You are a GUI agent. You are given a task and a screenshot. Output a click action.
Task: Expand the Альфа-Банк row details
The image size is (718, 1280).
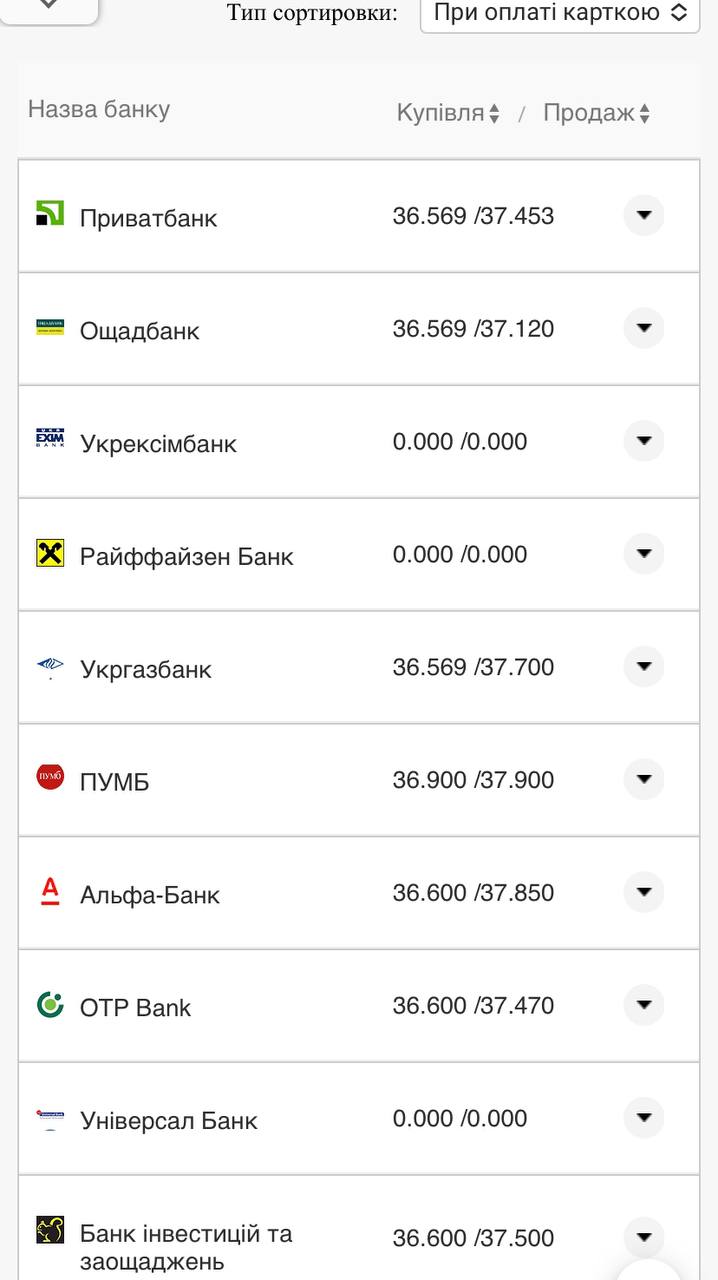coord(644,892)
